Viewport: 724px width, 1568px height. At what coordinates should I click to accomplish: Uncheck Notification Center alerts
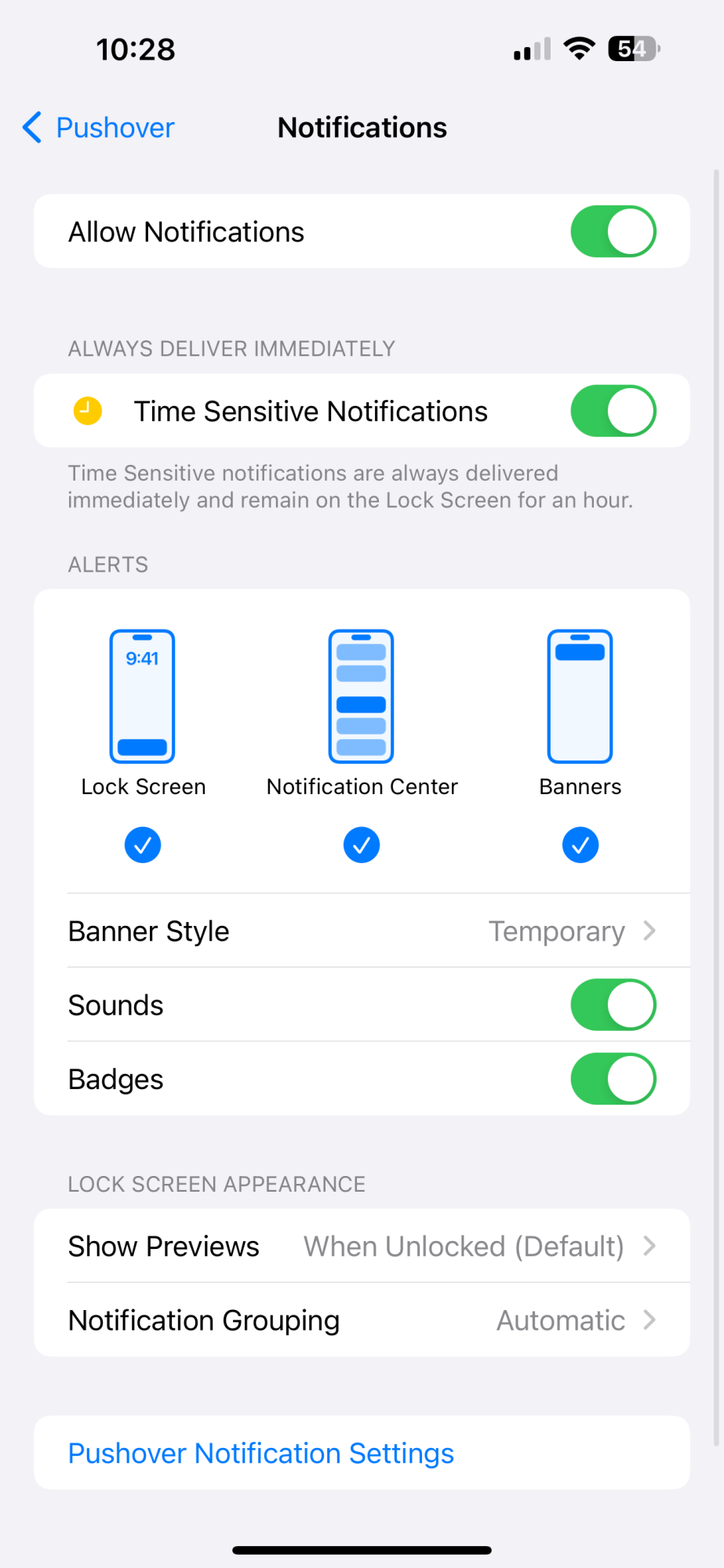point(362,845)
